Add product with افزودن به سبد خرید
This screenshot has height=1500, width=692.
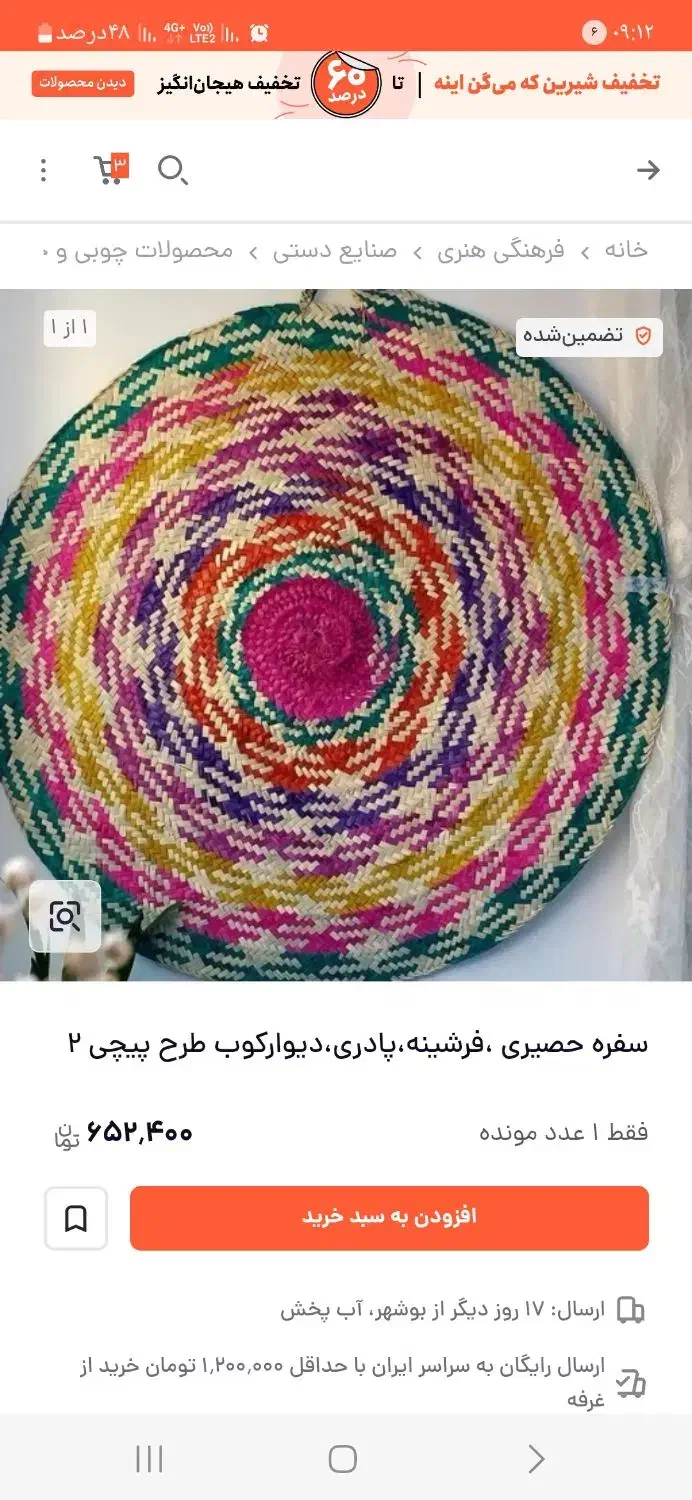389,1217
